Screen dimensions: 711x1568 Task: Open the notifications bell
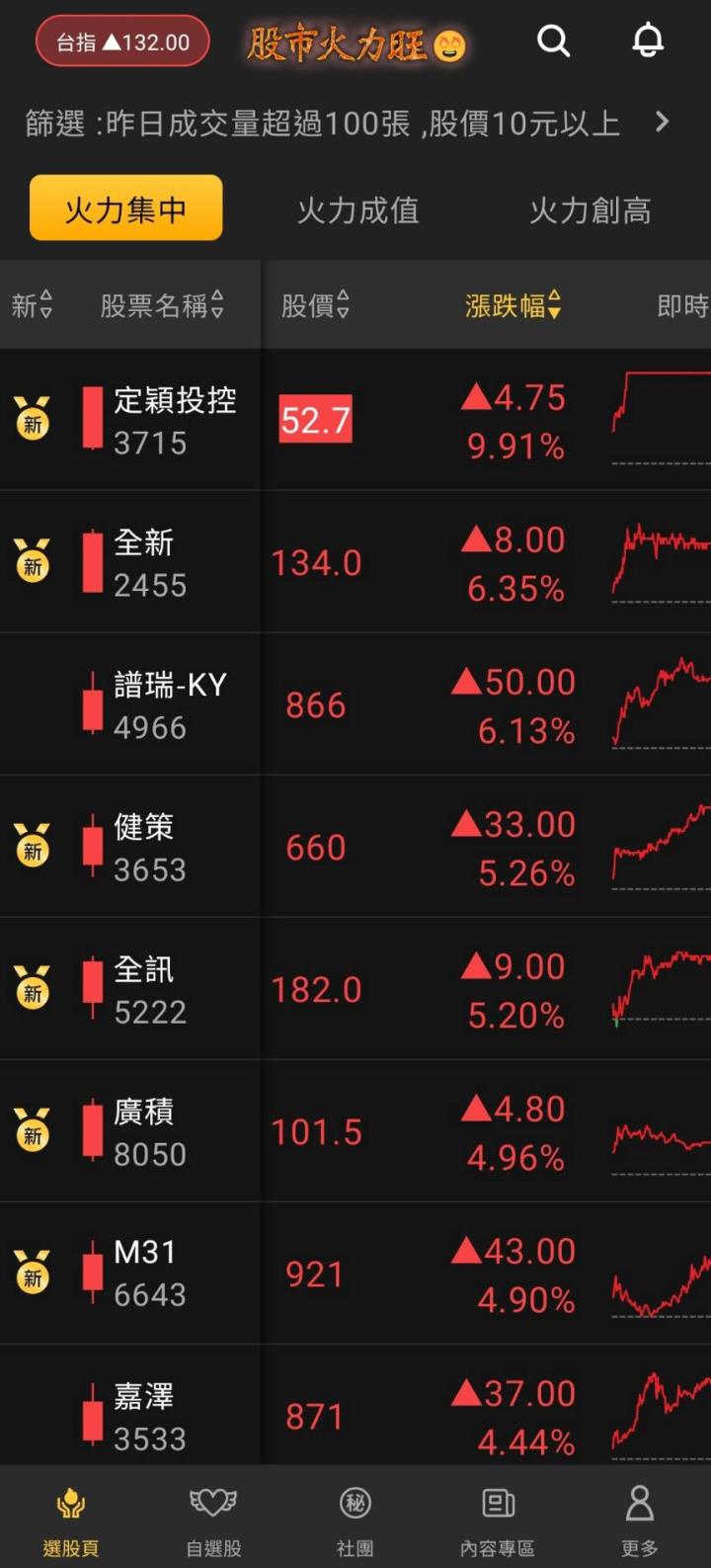click(x=648, y=41)
